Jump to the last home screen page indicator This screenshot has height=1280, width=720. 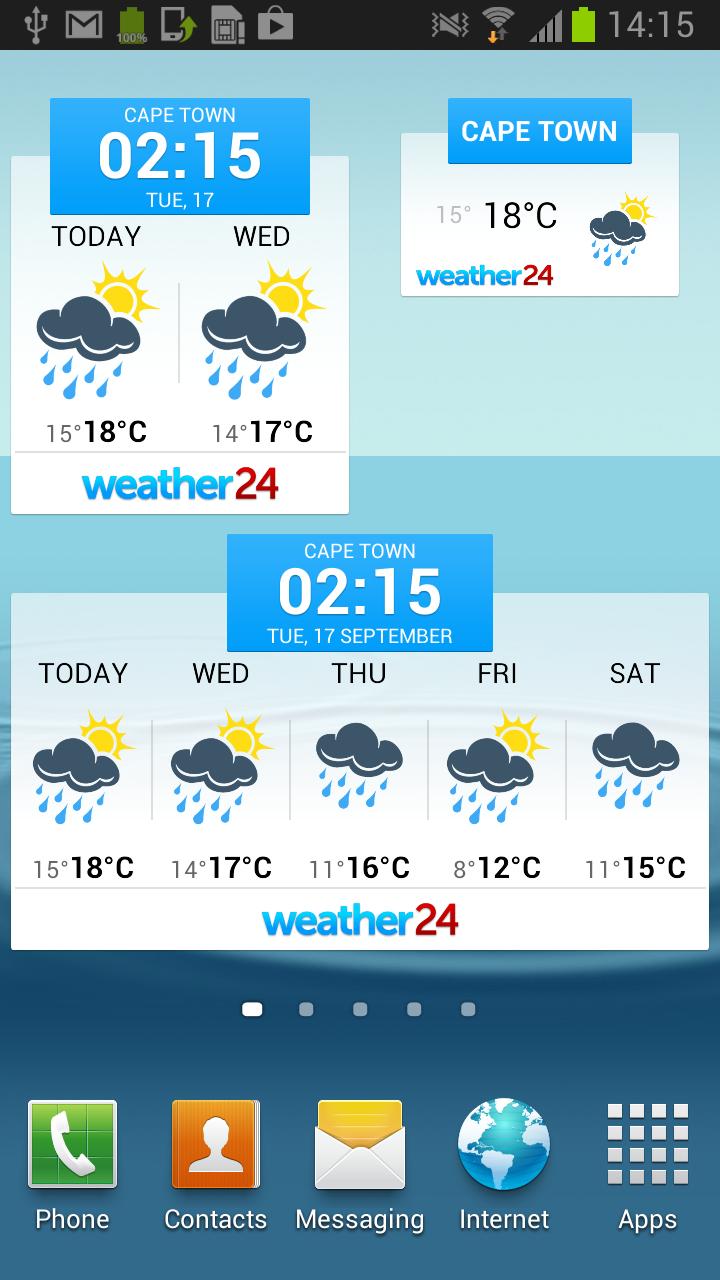pyautogui.click(x=468, y=1010)
